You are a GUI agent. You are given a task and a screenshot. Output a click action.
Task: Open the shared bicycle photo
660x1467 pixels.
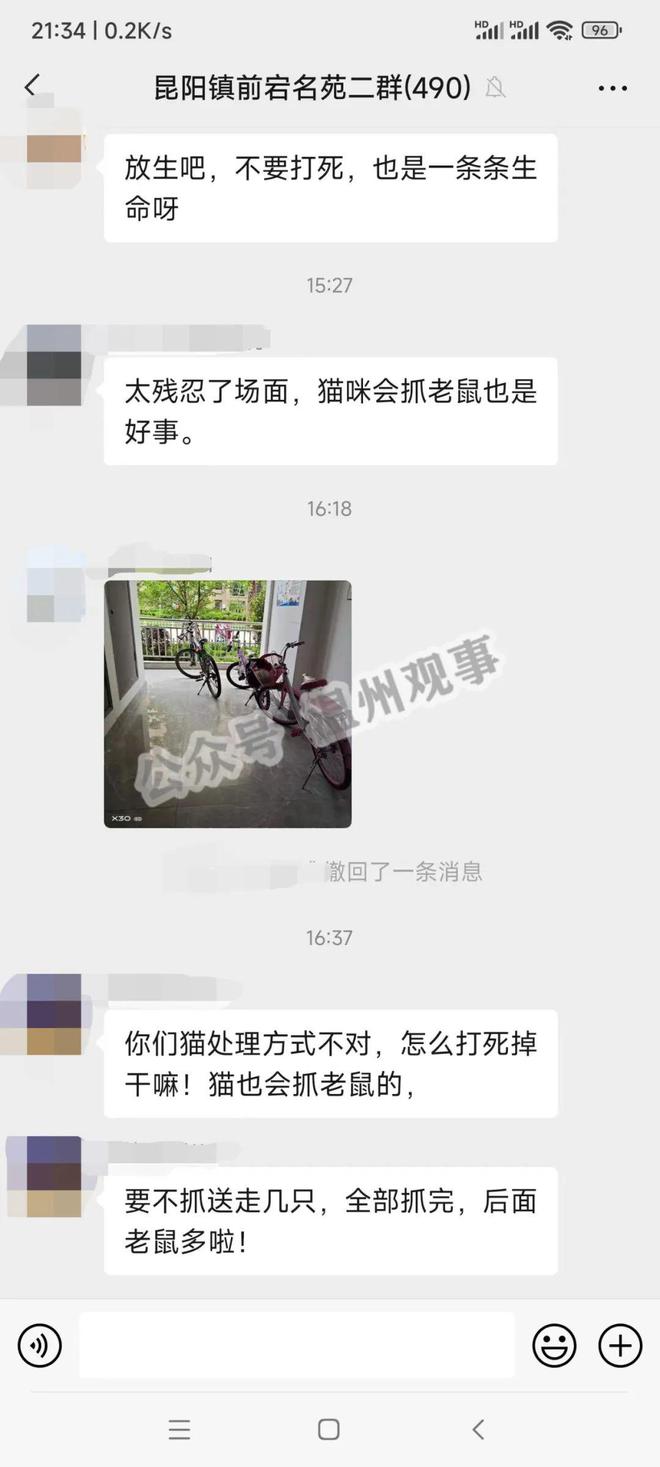tap(228, 704)
